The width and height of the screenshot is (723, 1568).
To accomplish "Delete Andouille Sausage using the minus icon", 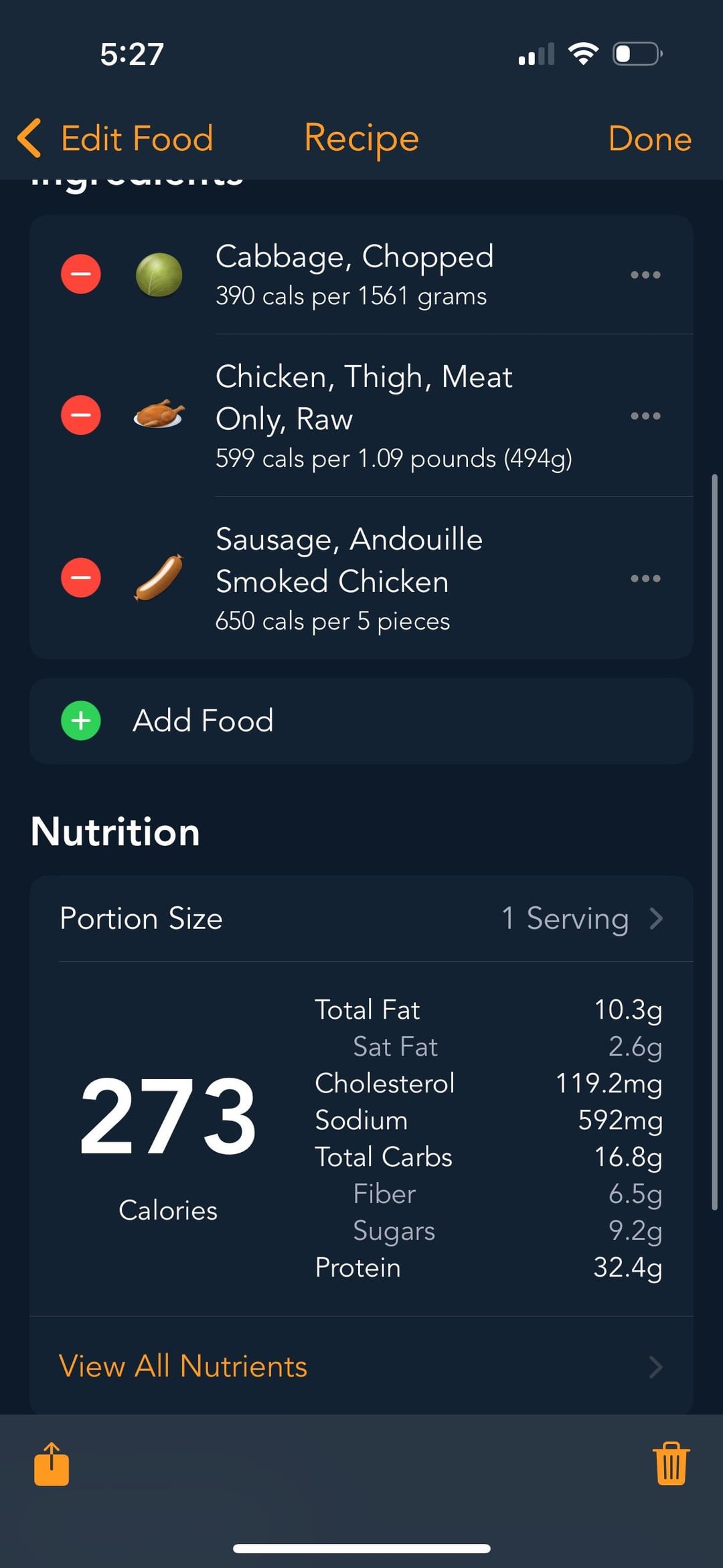I will point(81,577).
